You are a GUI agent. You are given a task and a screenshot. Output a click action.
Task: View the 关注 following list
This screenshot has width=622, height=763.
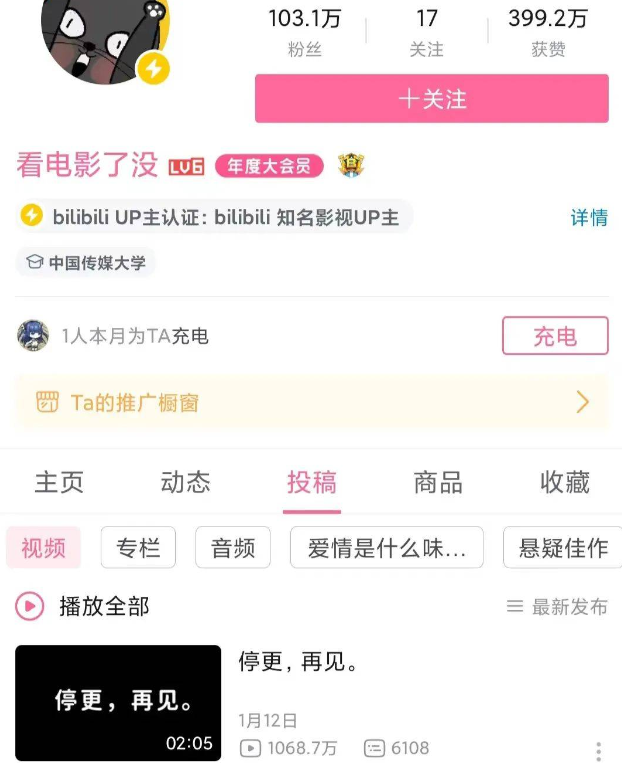point(427,31)
